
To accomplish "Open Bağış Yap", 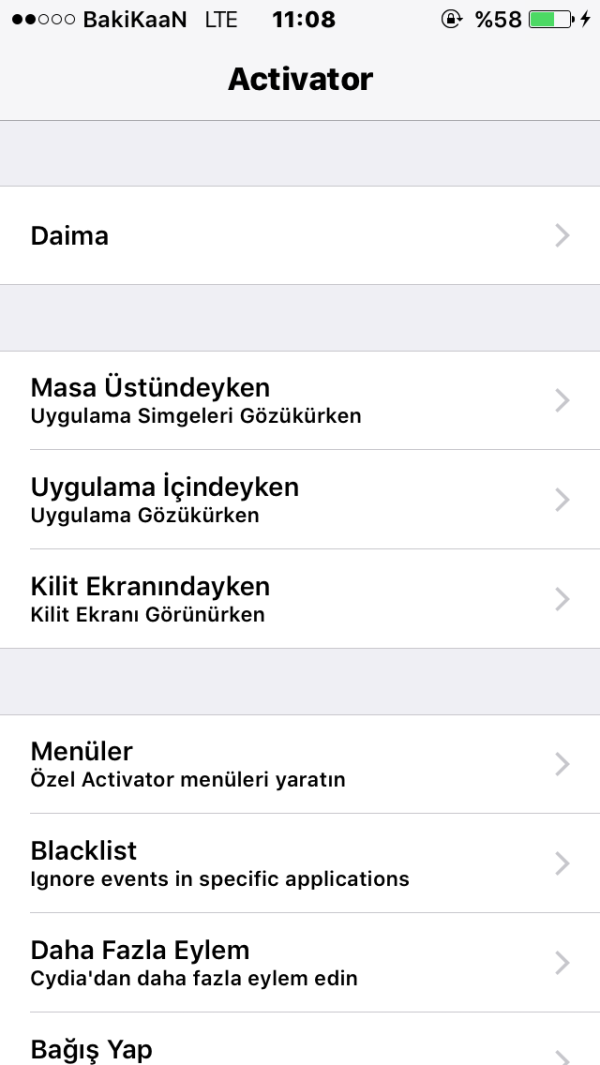I will point(300,1045).
